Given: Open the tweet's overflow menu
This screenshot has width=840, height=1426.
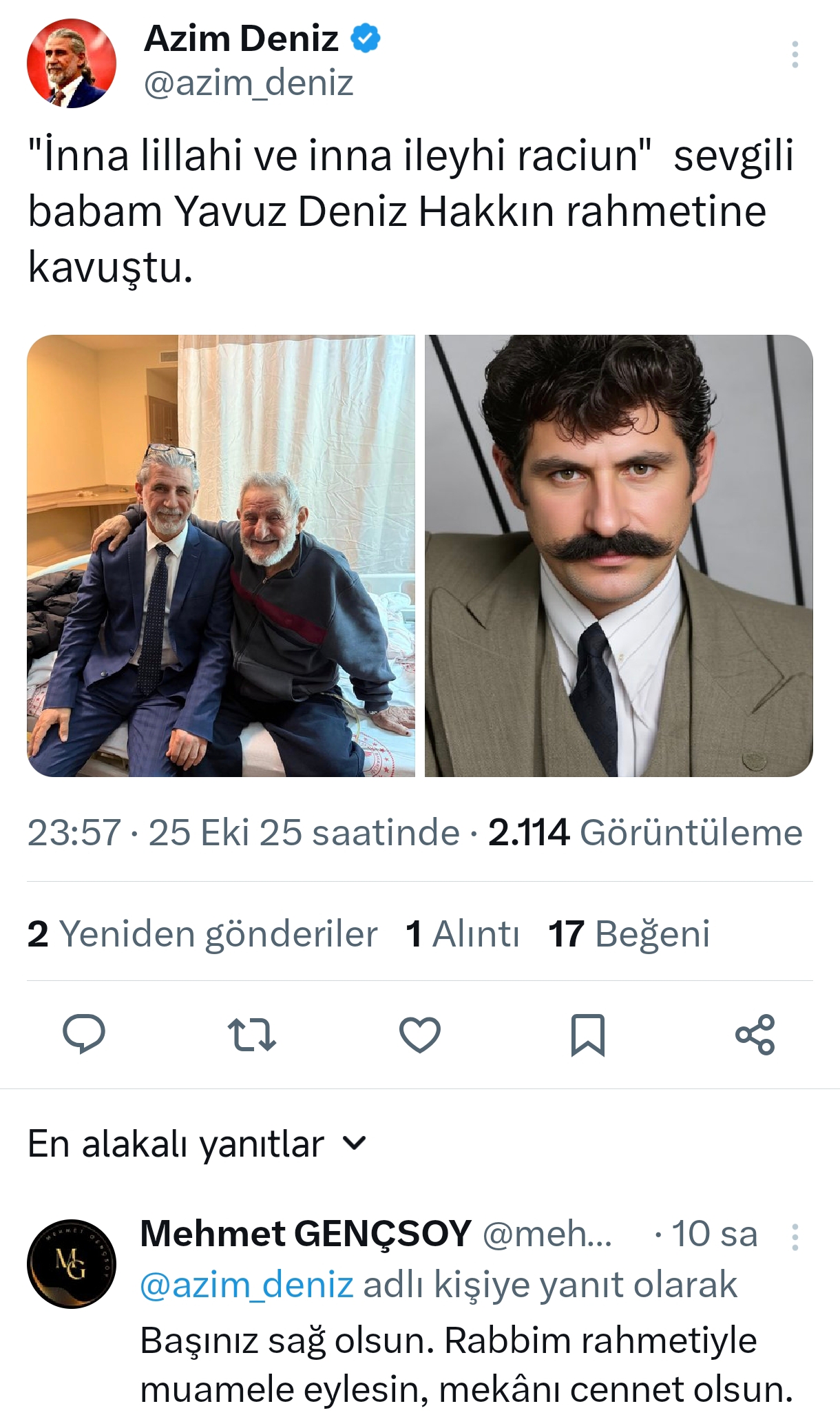Looking at the screenshot, I should tap(795, 54).
